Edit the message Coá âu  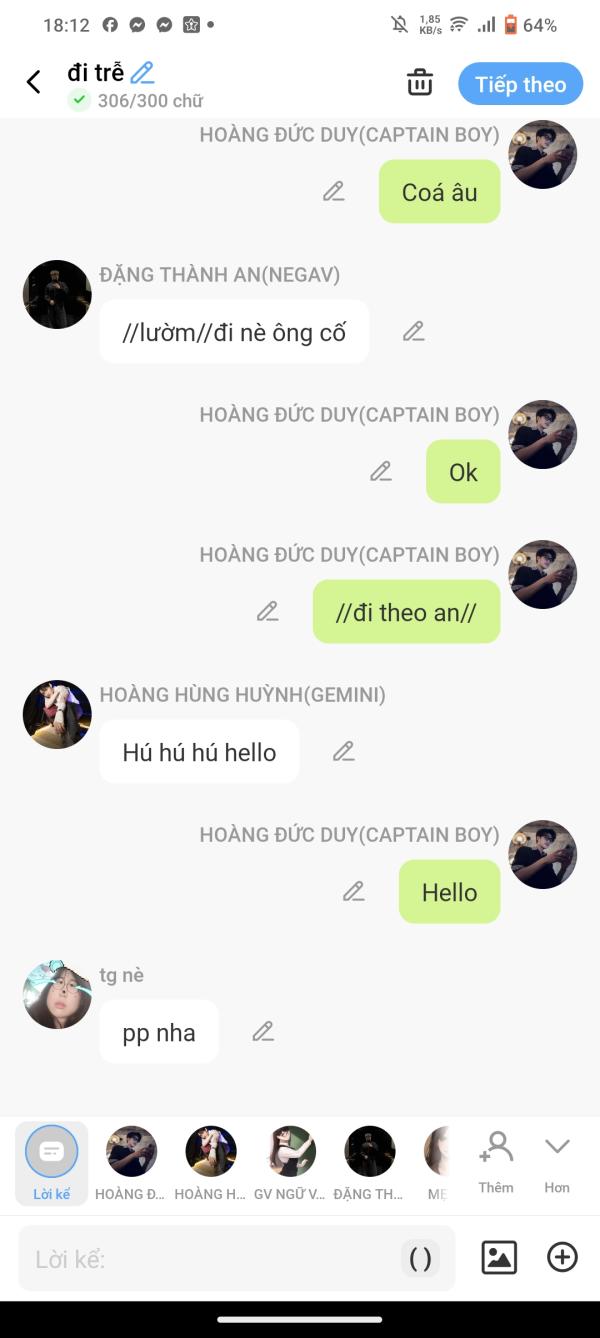point(334,192)
